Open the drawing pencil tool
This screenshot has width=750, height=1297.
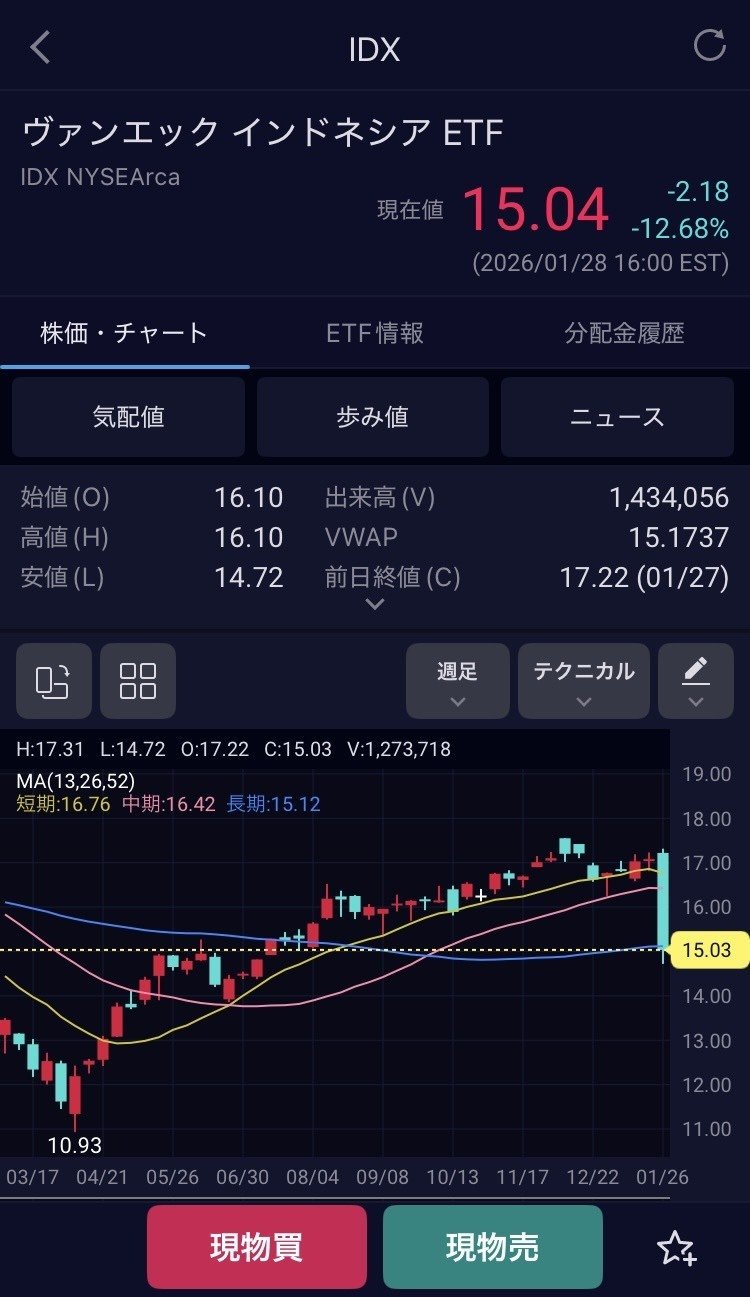pyautogui.click(x=697, y=668)
